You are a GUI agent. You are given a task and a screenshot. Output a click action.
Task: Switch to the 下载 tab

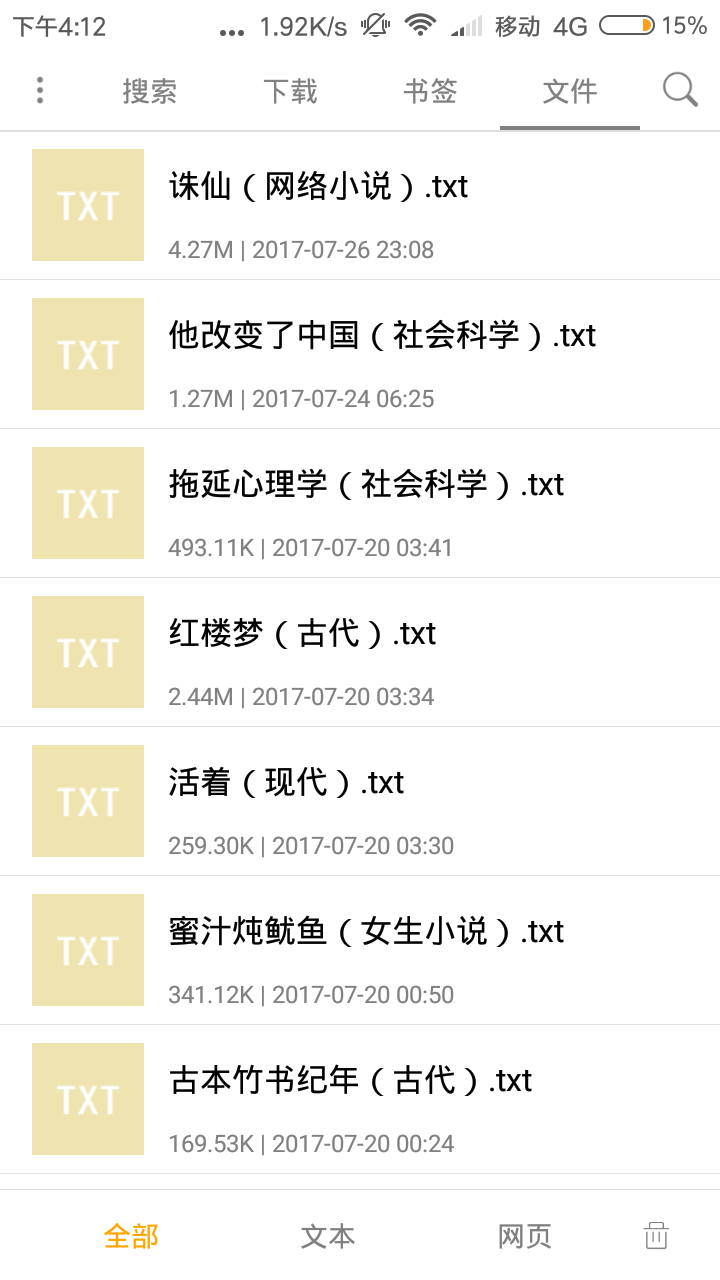click(x=290, y=92)
